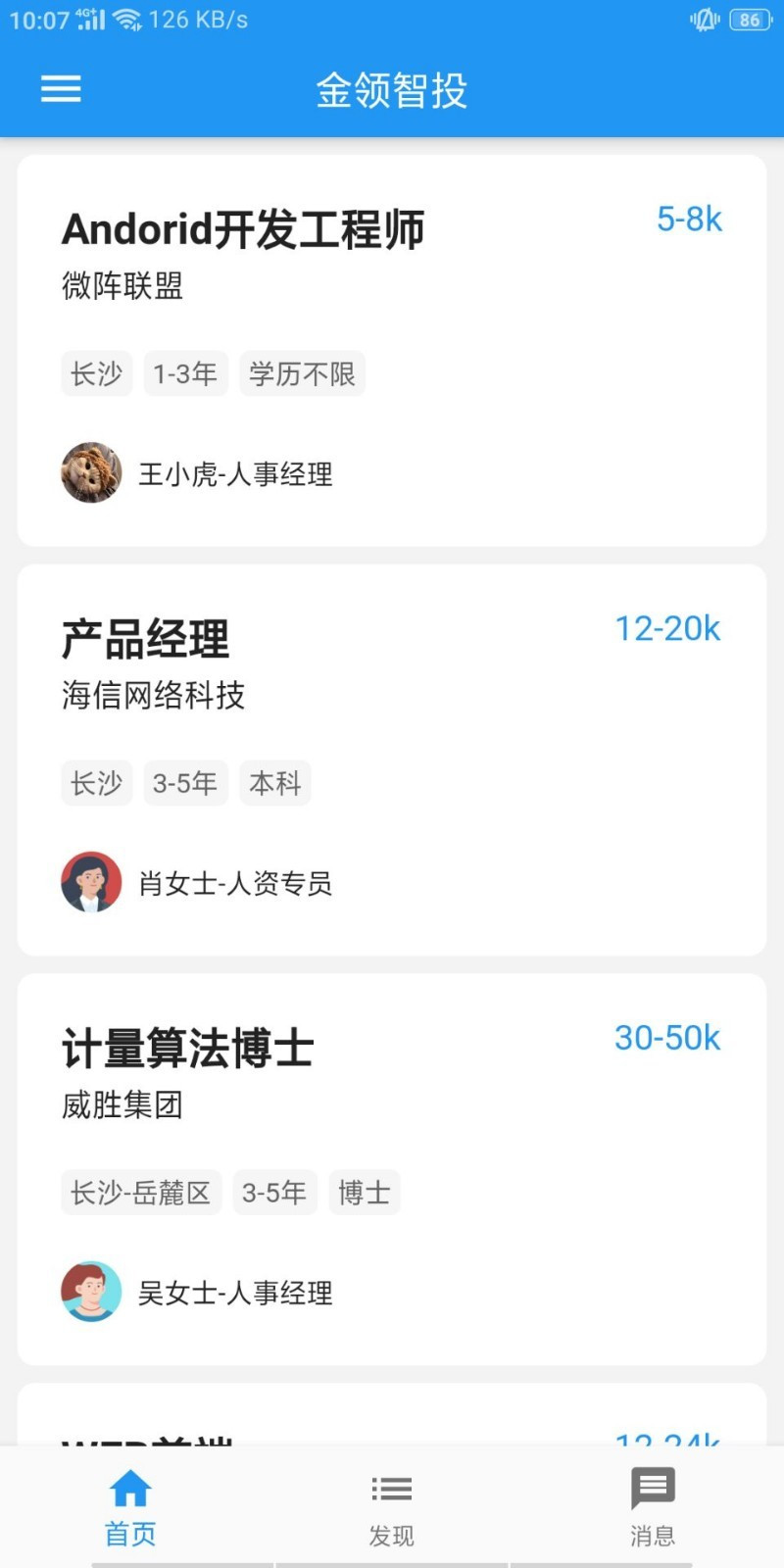Viewport: 784px width, 1568px height.
Task: Open the hamburger drawer menu
Action: point(61,89)
